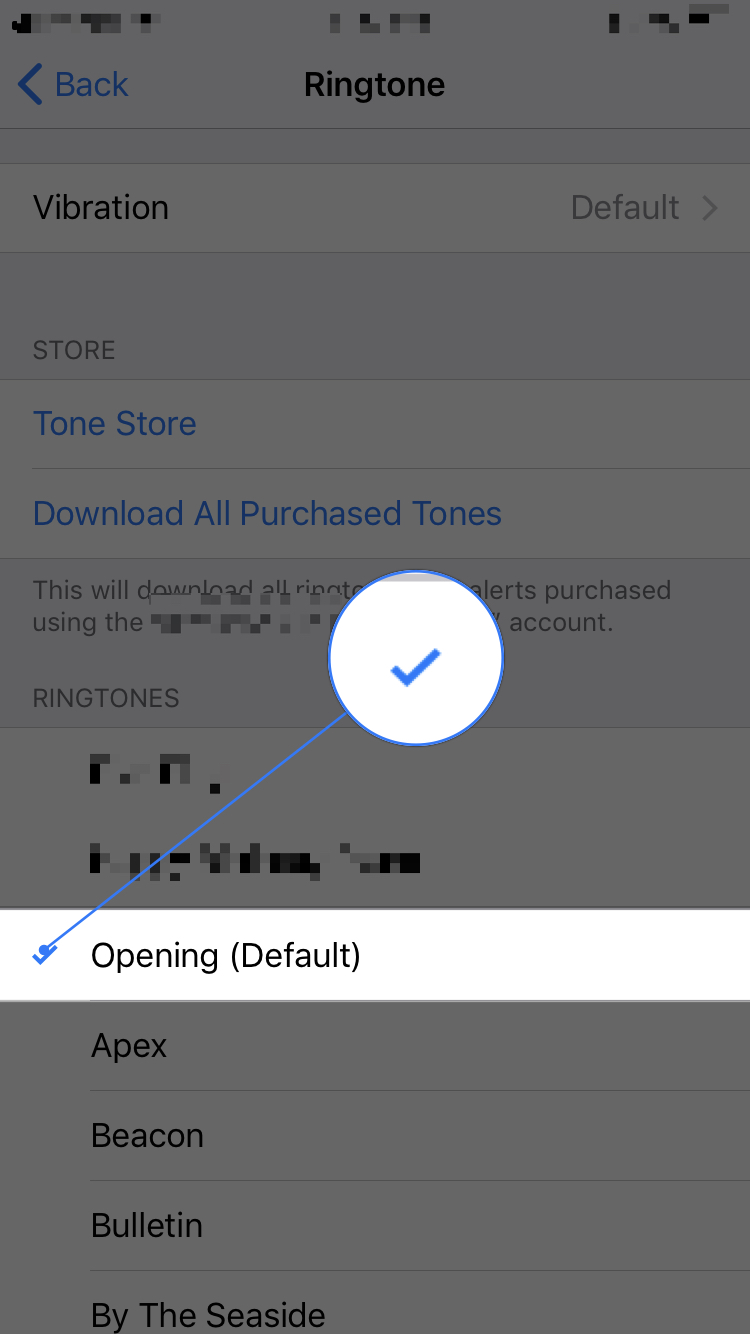
Task: Select Opening (Default) ringtone
Action: (375, 955)
